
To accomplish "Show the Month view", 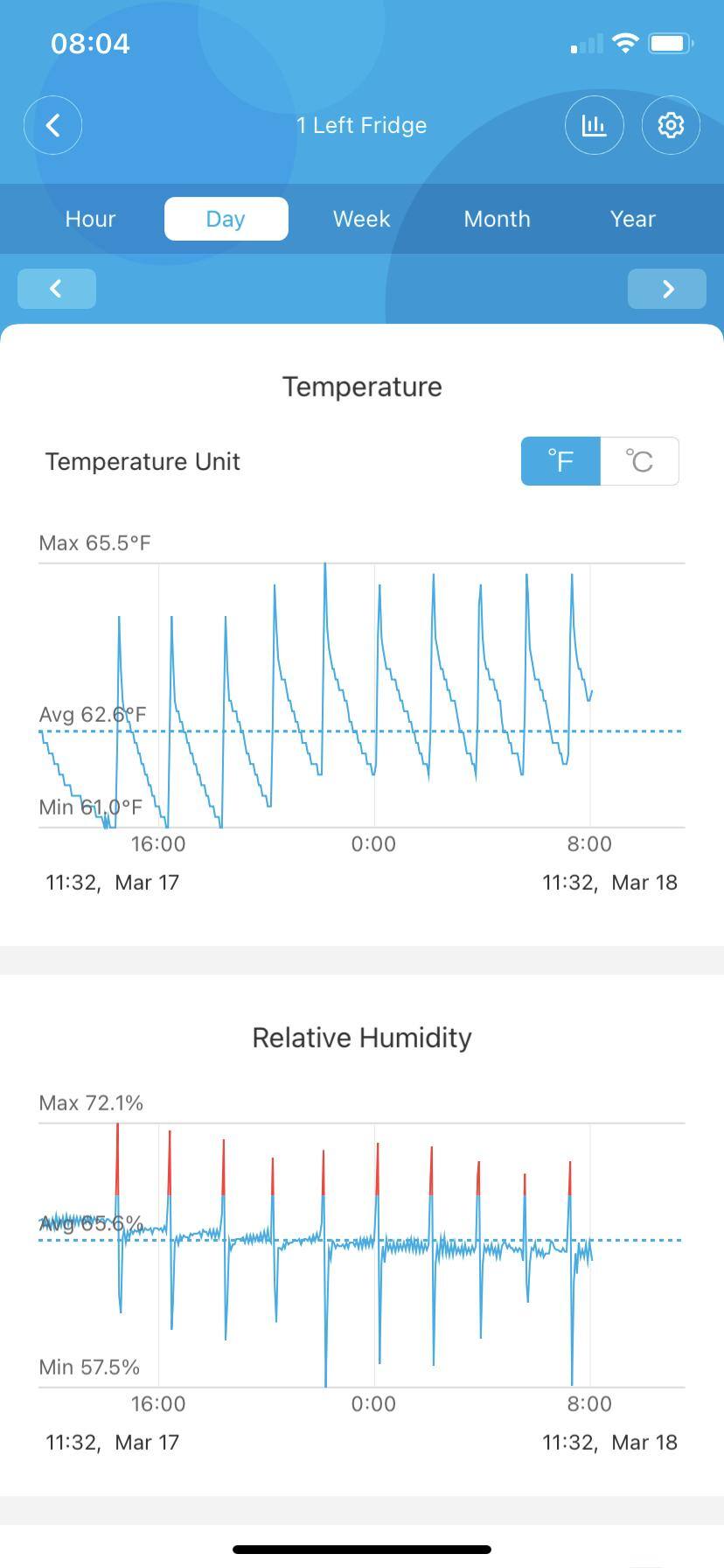I will tap(497, 219).
